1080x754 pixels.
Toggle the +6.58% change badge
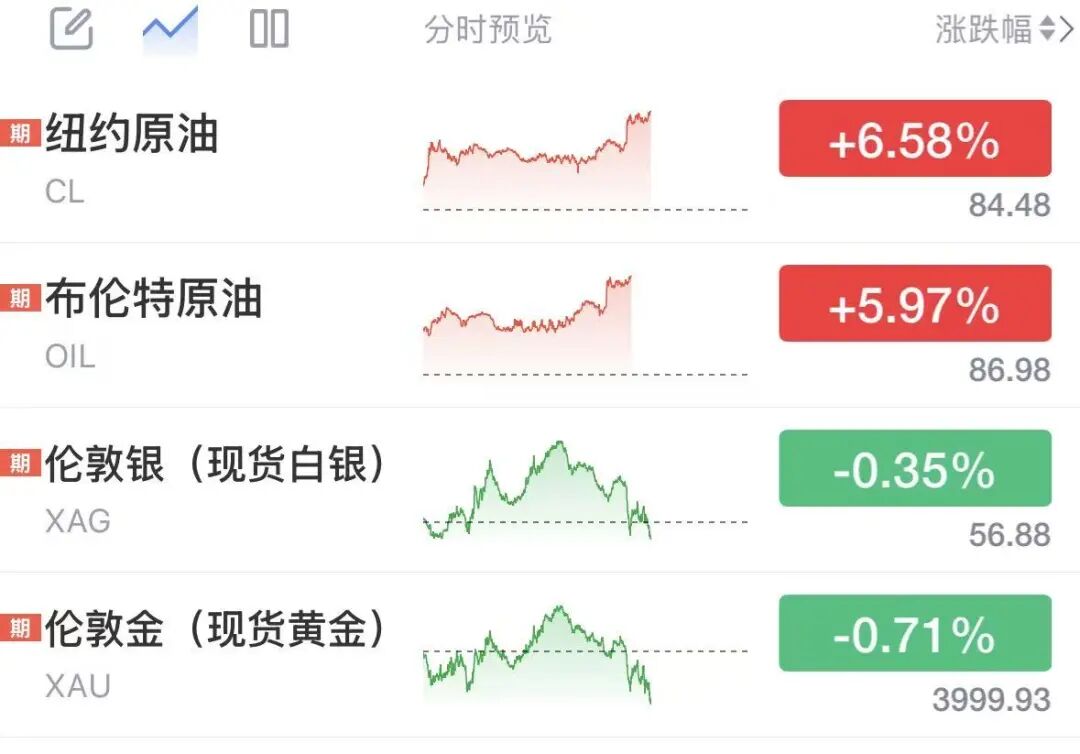coord(915,138)
